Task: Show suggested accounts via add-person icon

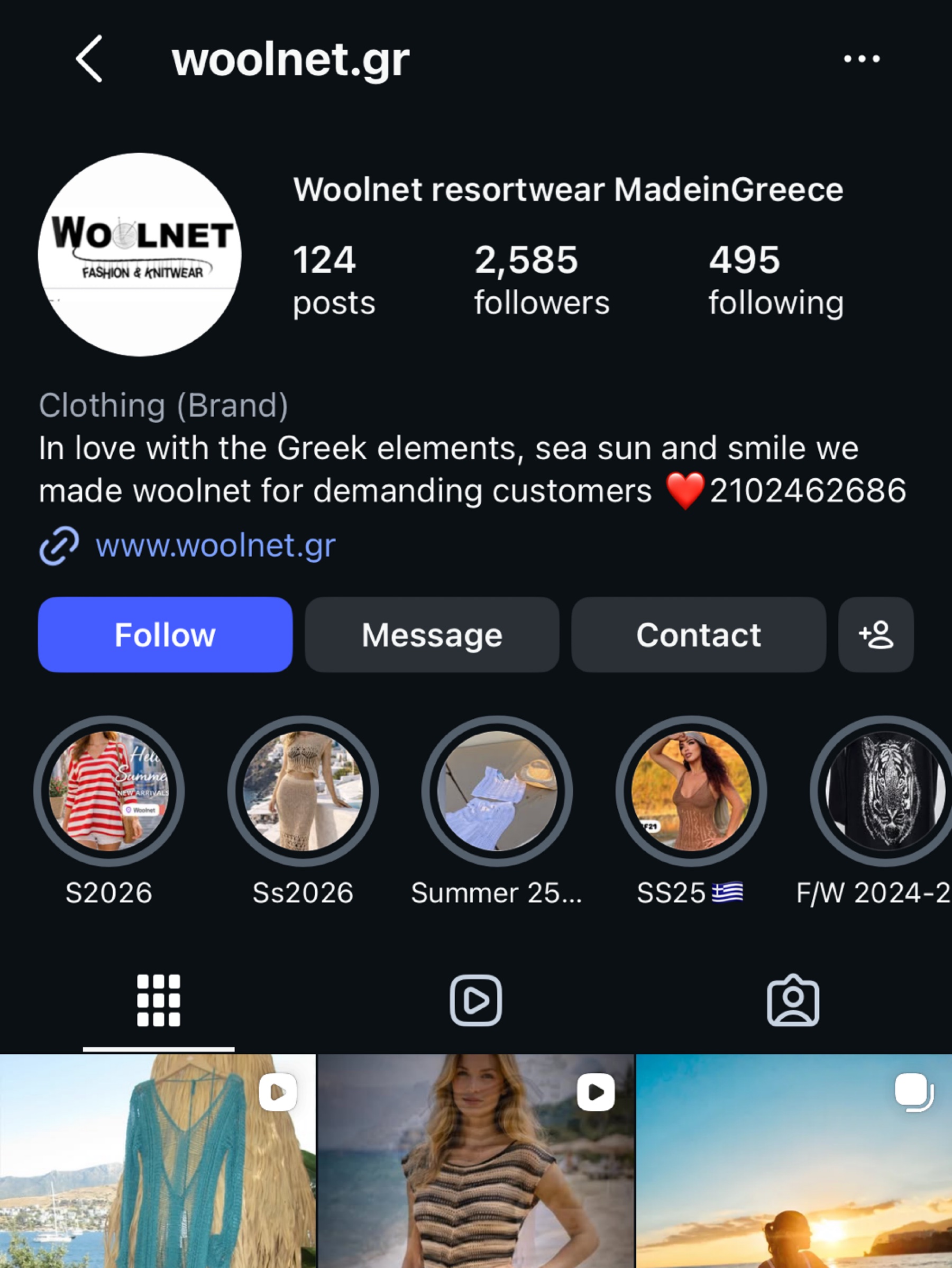Action: point(876,635)
